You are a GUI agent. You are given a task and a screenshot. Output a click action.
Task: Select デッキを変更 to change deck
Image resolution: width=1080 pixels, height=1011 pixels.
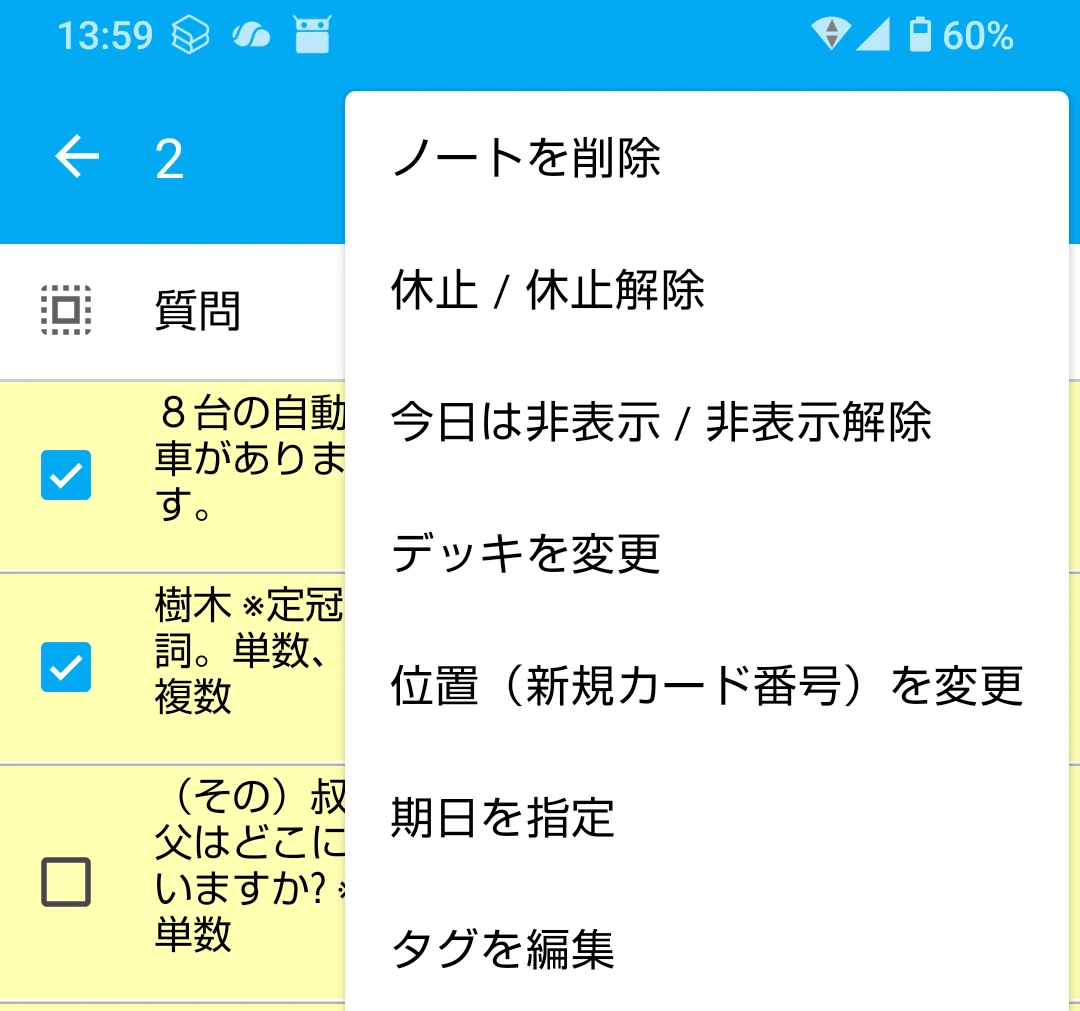coord(527,553)
